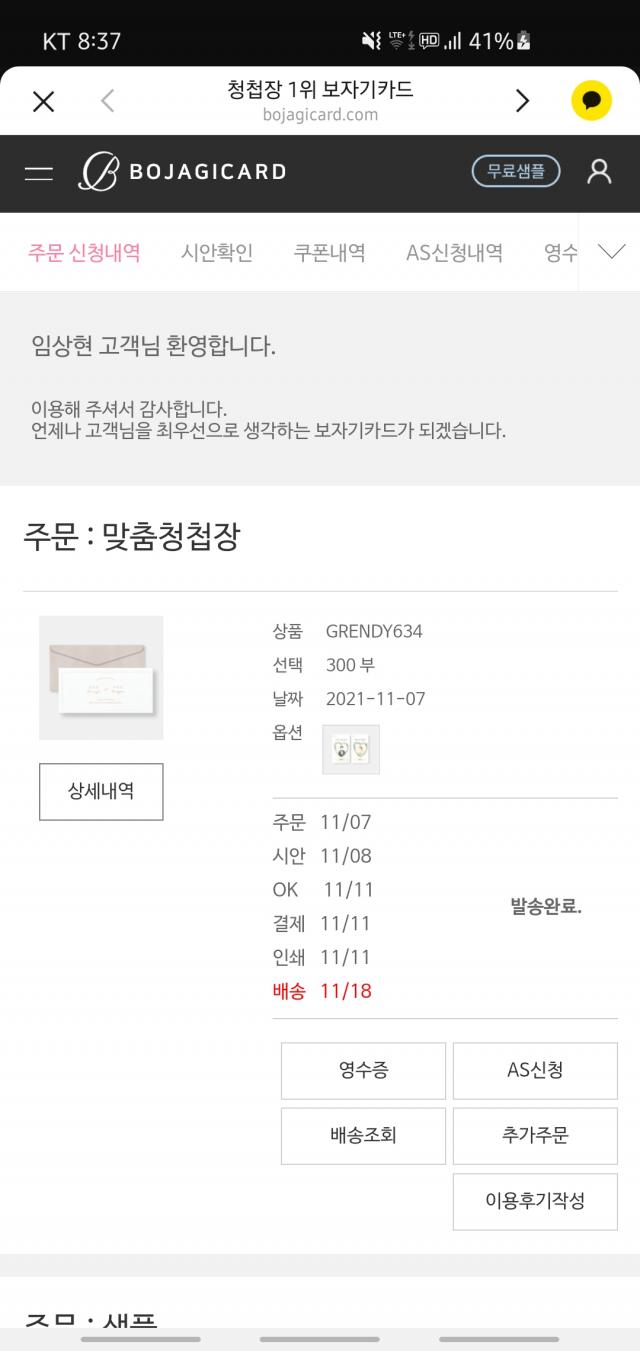View the 영수증 receipt

363,1070
